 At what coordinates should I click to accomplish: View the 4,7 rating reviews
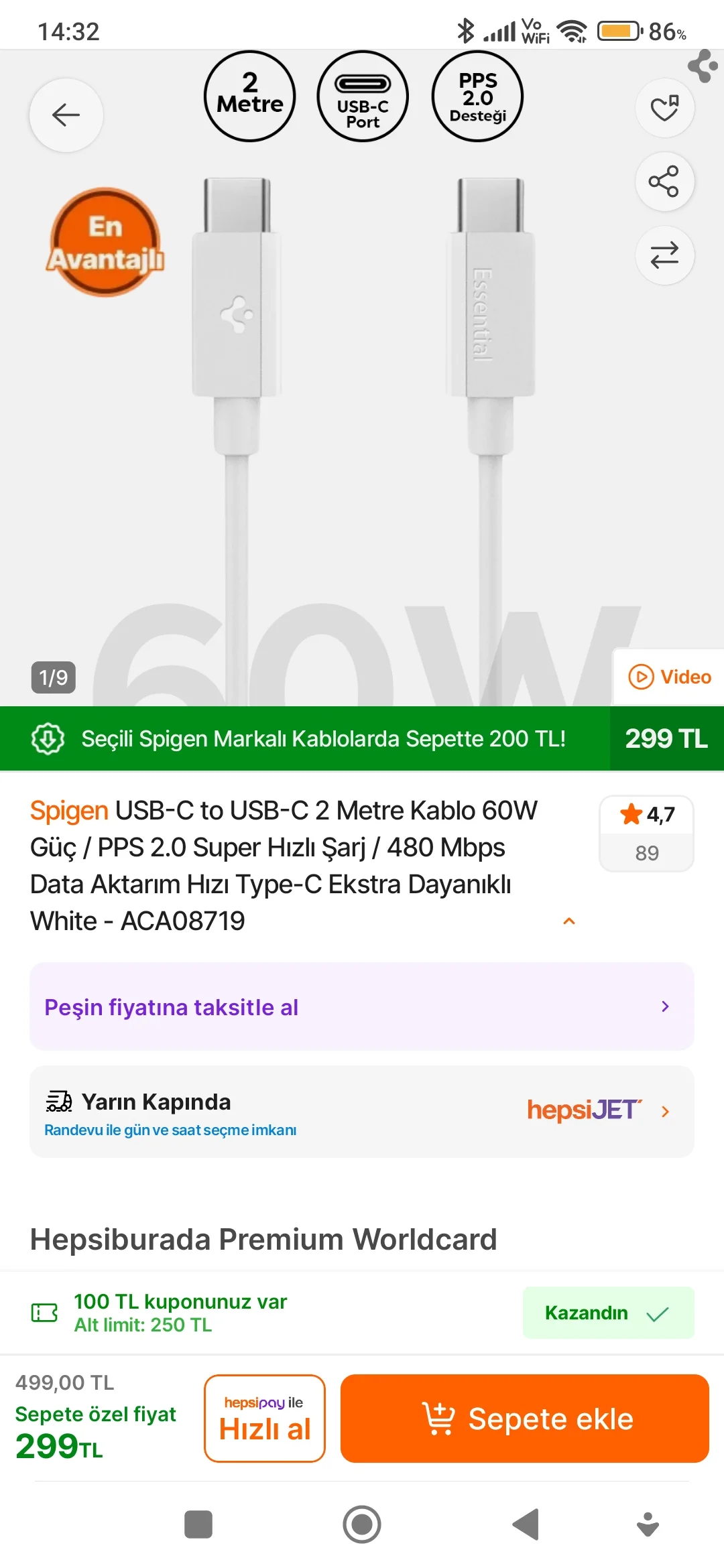coord(646,833)
